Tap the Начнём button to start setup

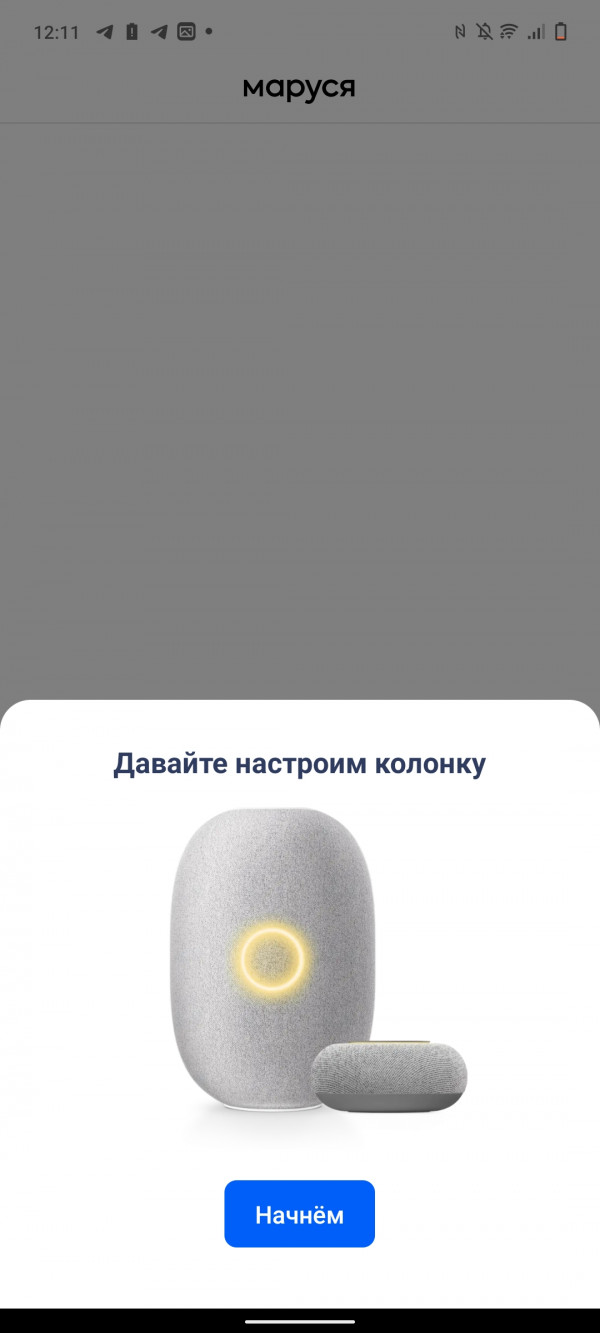299,1214
